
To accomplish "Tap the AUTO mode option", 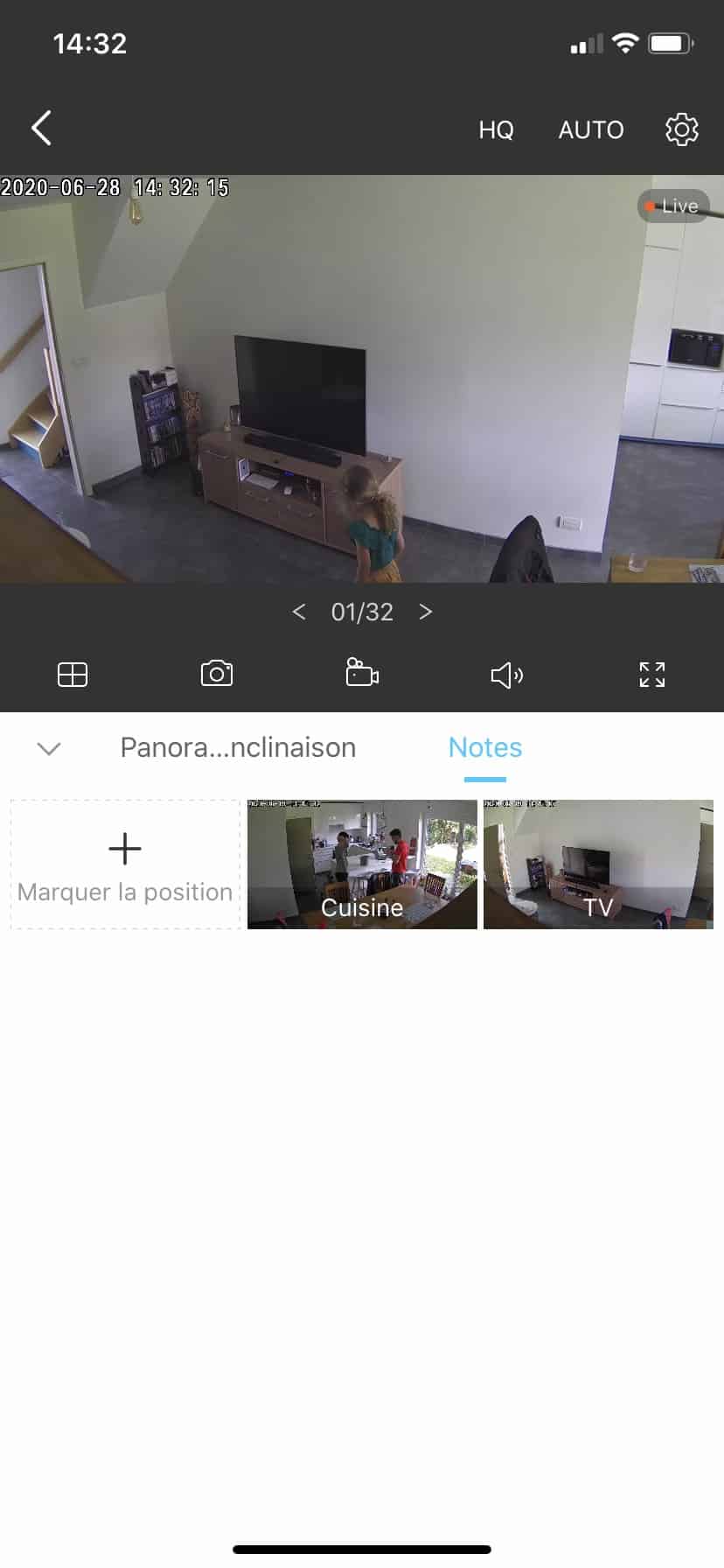I will tap(591, 130).
